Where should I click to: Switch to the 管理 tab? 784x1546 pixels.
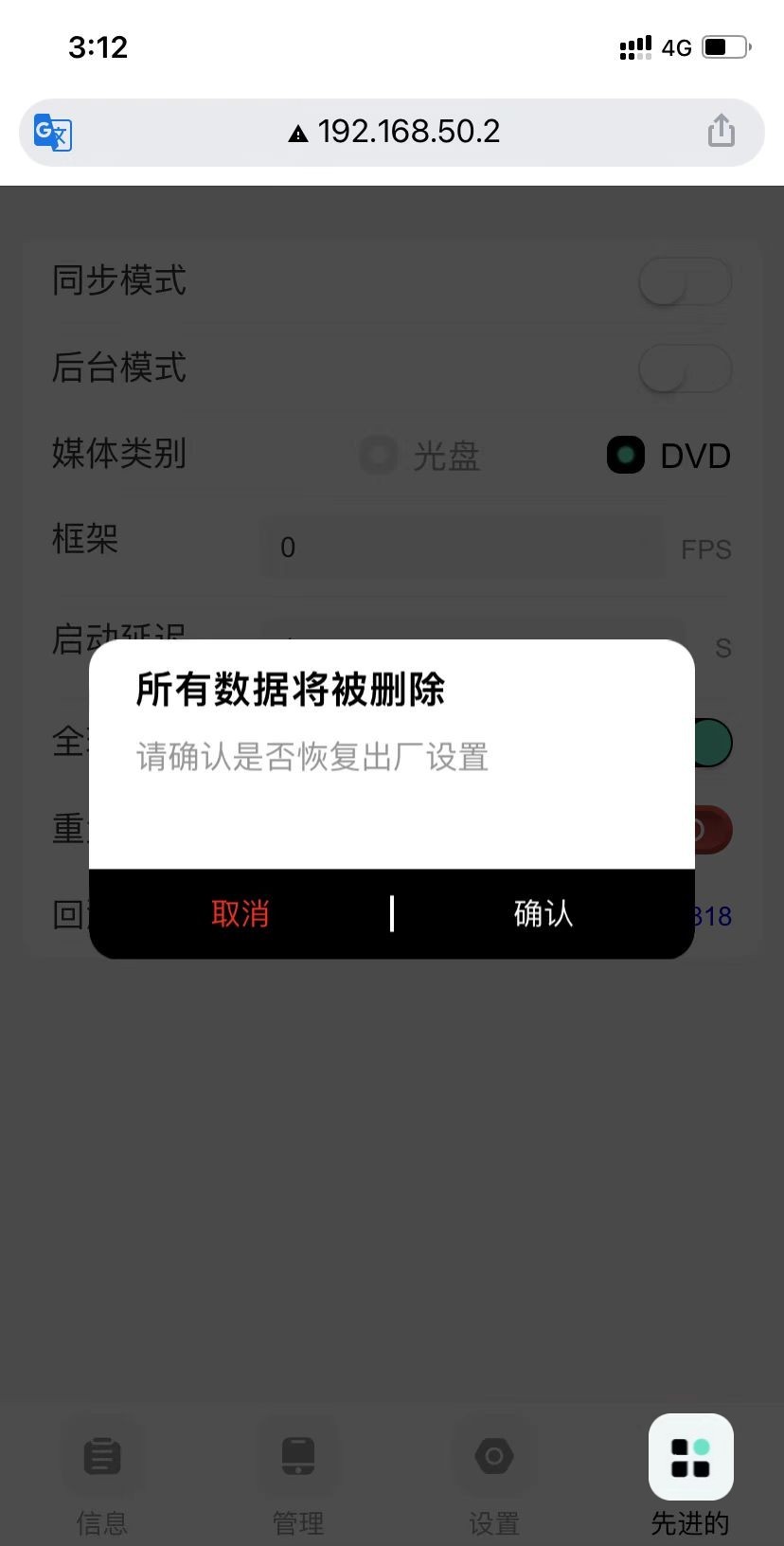[298, 1477]
